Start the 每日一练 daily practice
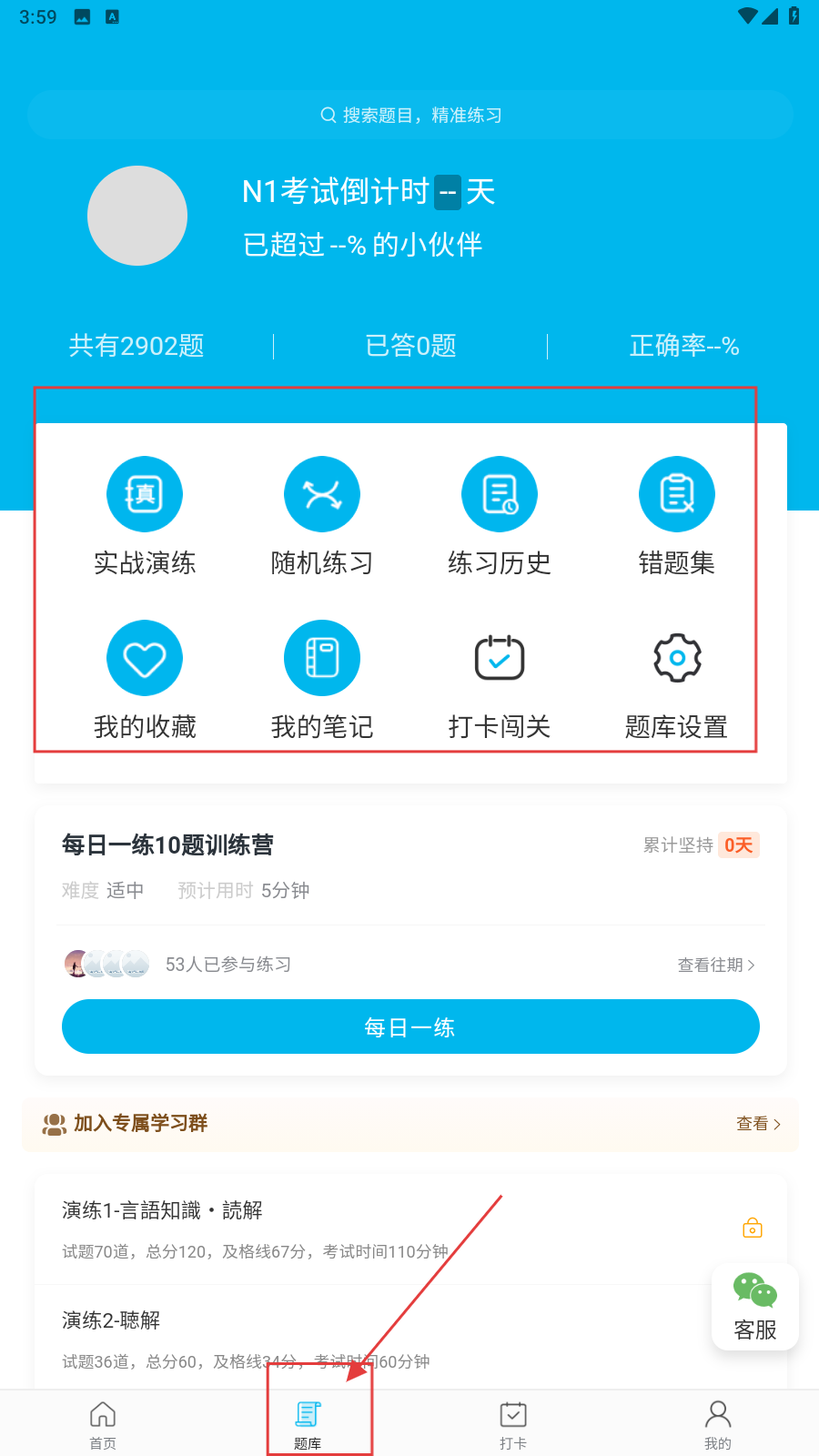Viewport: 819px width, 1456px height. click(x=410, y=1026)
